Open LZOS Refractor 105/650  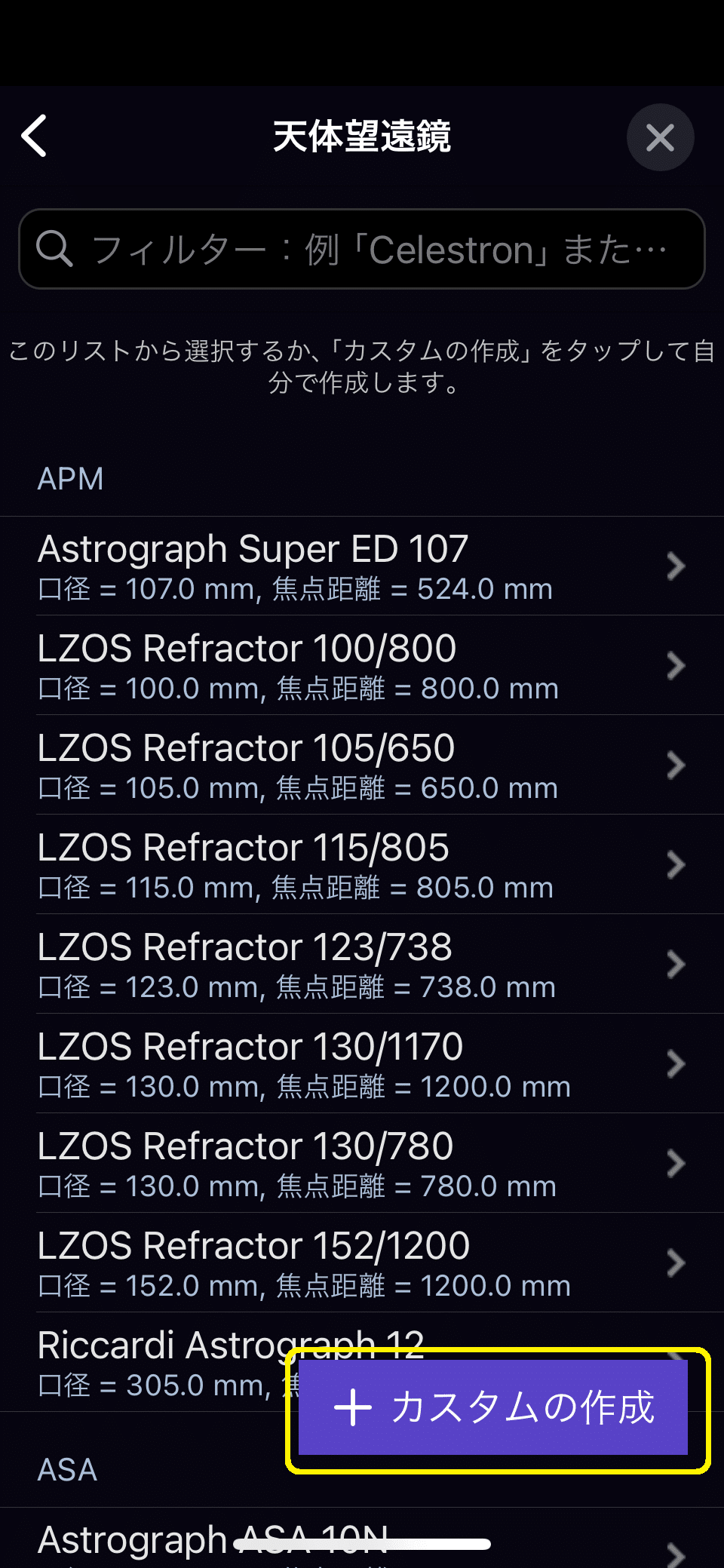tap(362, 765)
